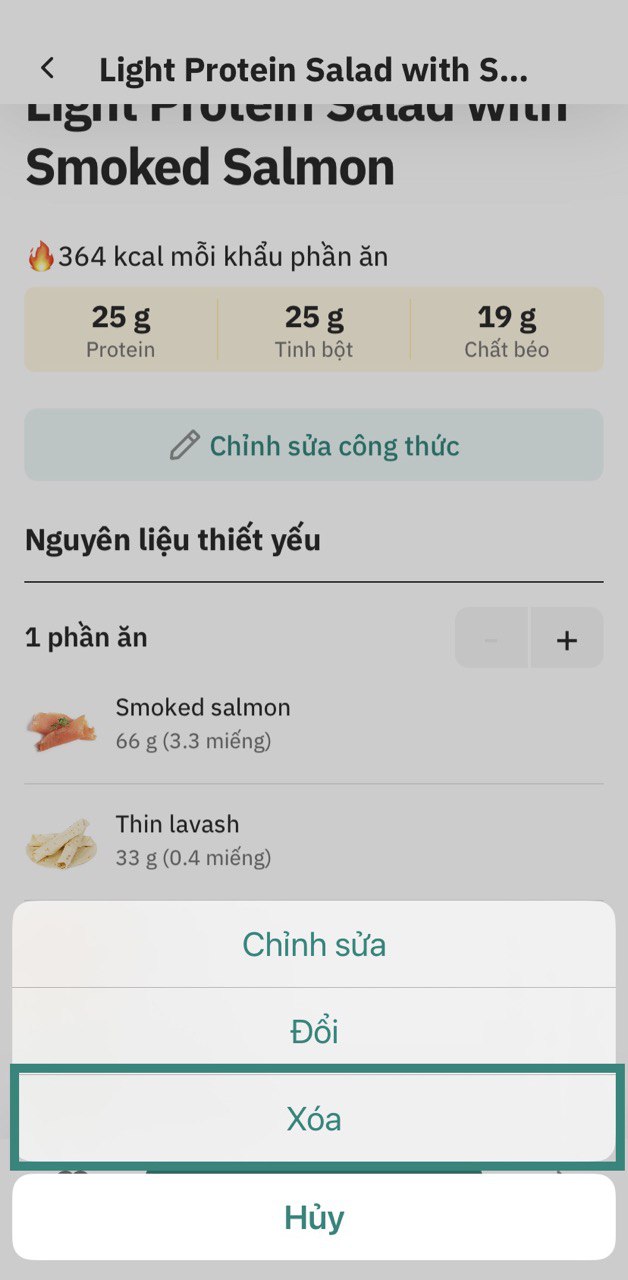Decrease servings with the minus button
Viewport: 628px width, 1280px height.
491,640
